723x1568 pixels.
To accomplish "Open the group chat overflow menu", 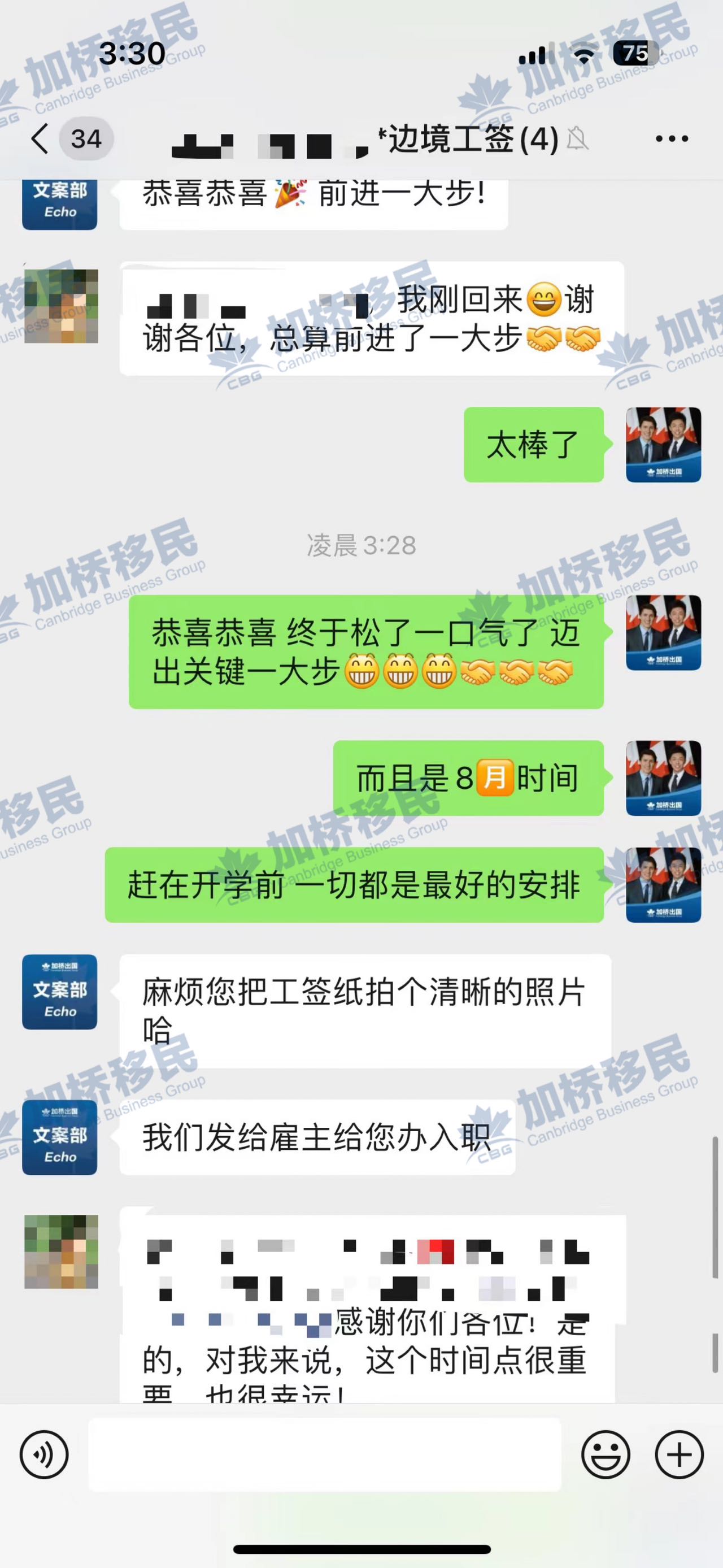I will click(x=672, y=139).
